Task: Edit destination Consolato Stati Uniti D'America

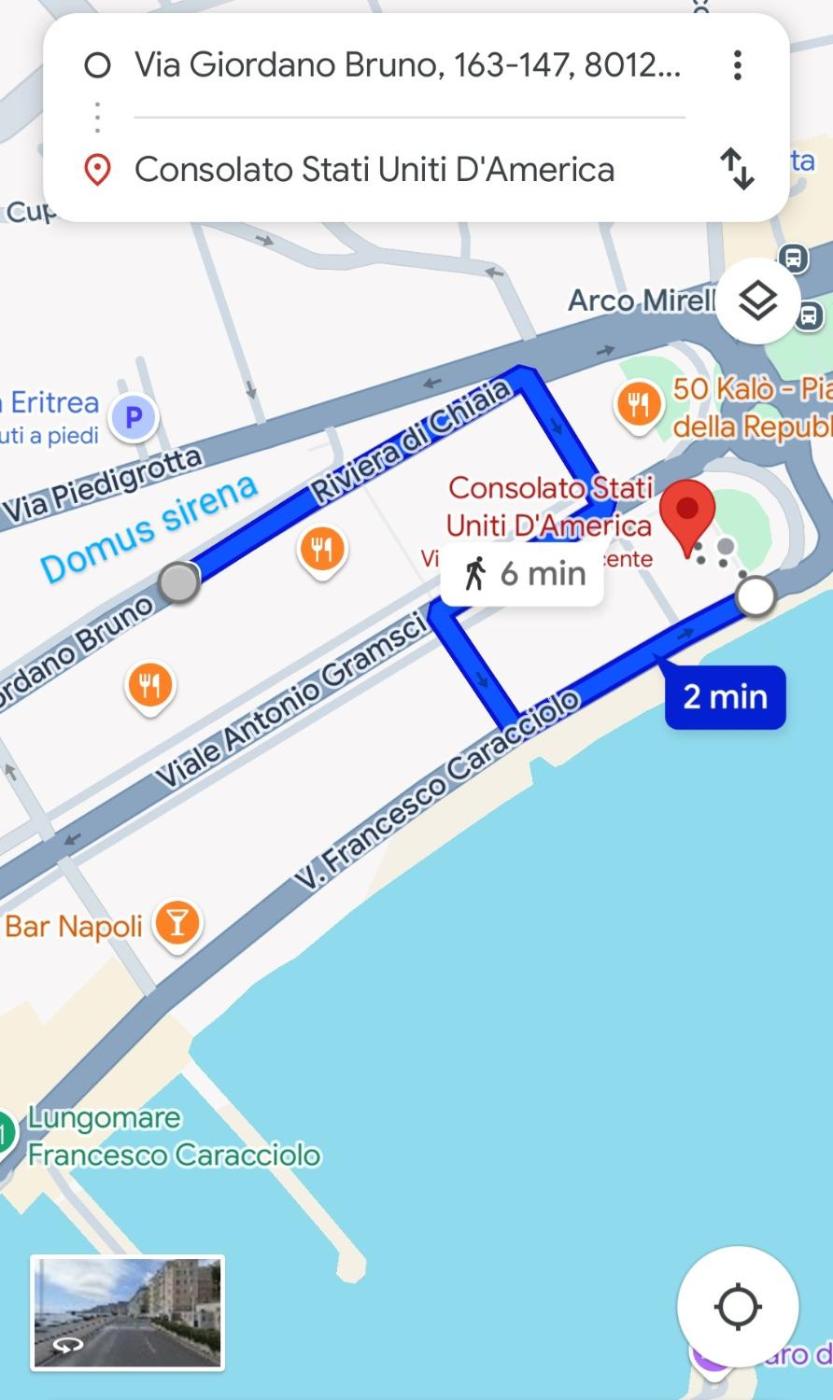Action: coord(375,169)
